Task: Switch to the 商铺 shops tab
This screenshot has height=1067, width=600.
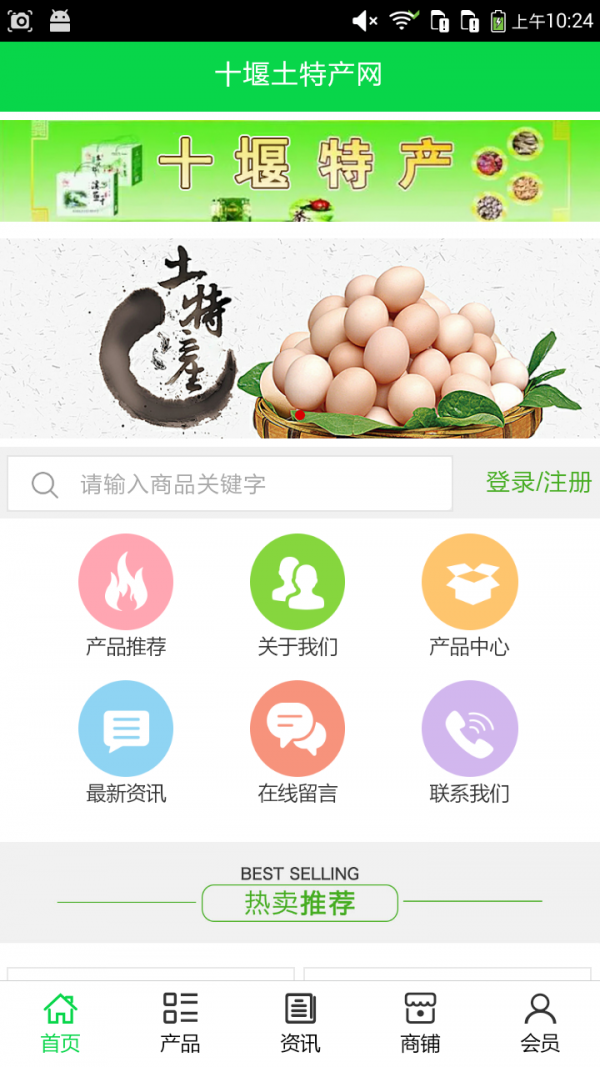Action: (x=420, y=1022)
